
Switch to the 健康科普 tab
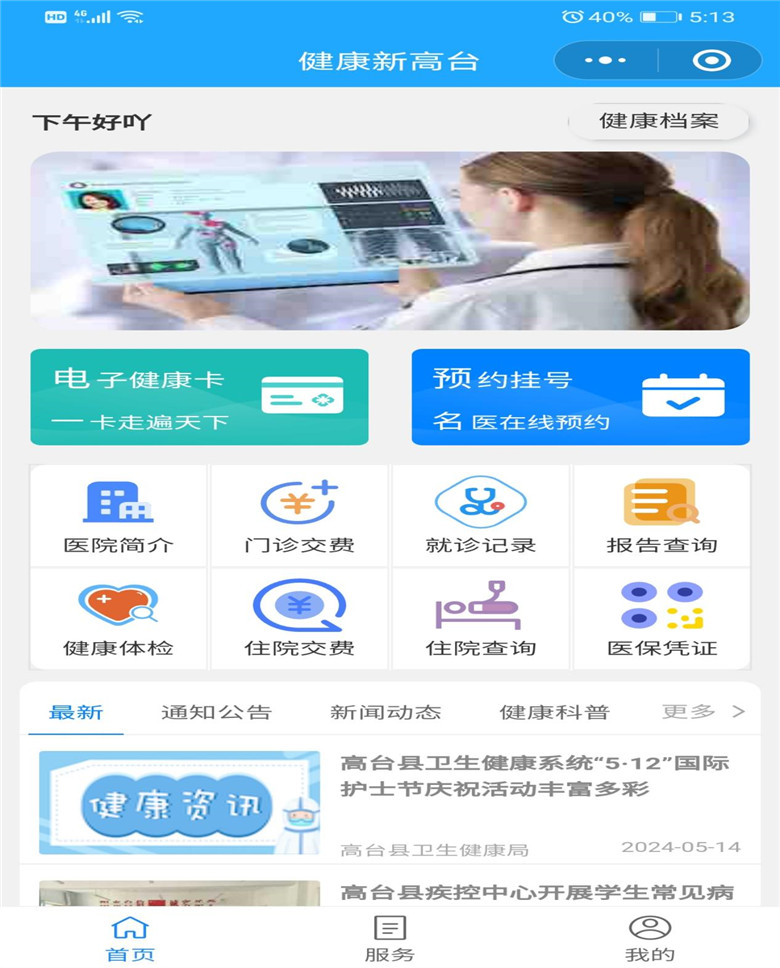[554, 713]
